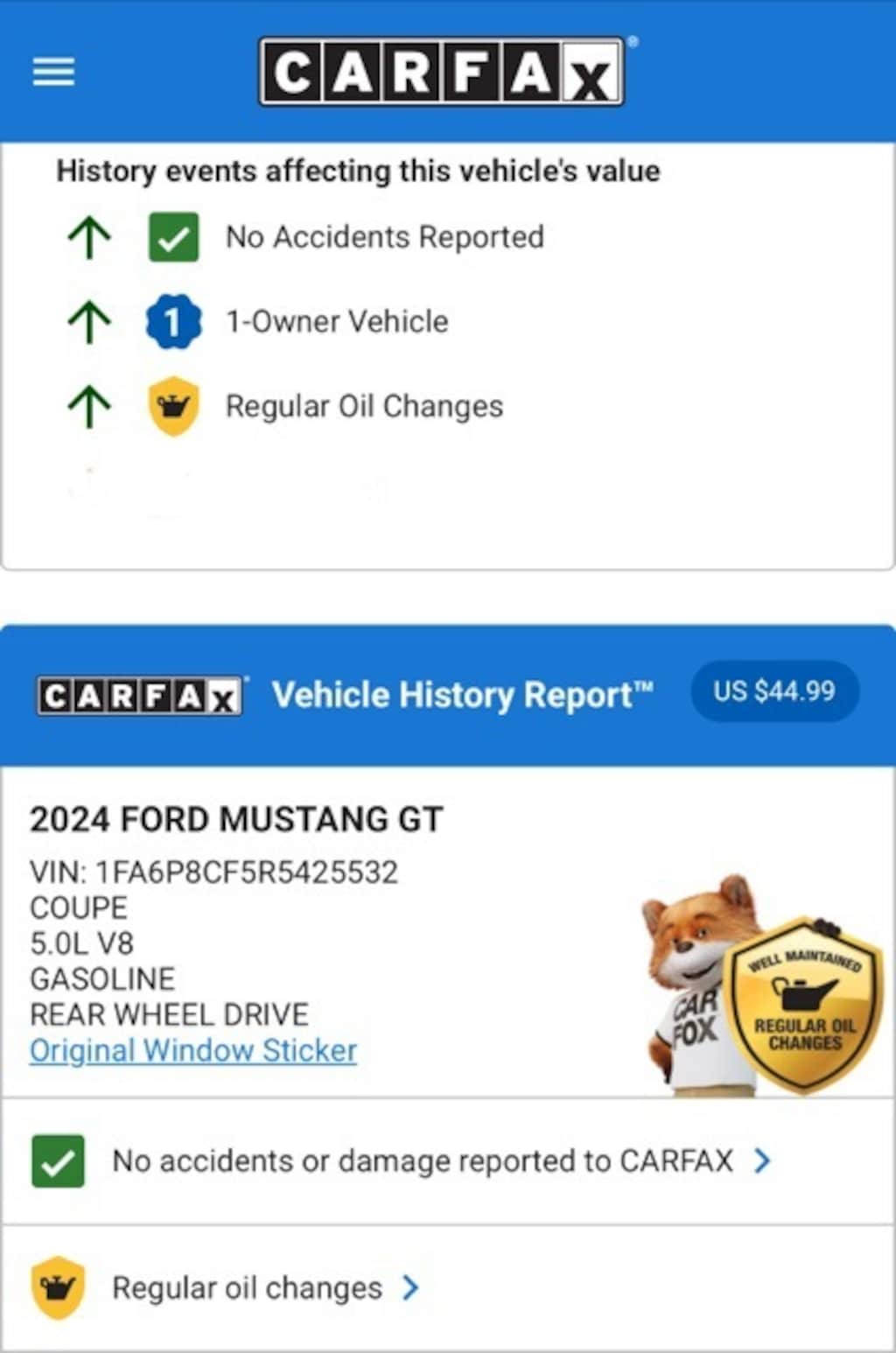Expand the Regular oil changes row
The height and width of the screenshot is (1353, 896).
point(248,1288)
